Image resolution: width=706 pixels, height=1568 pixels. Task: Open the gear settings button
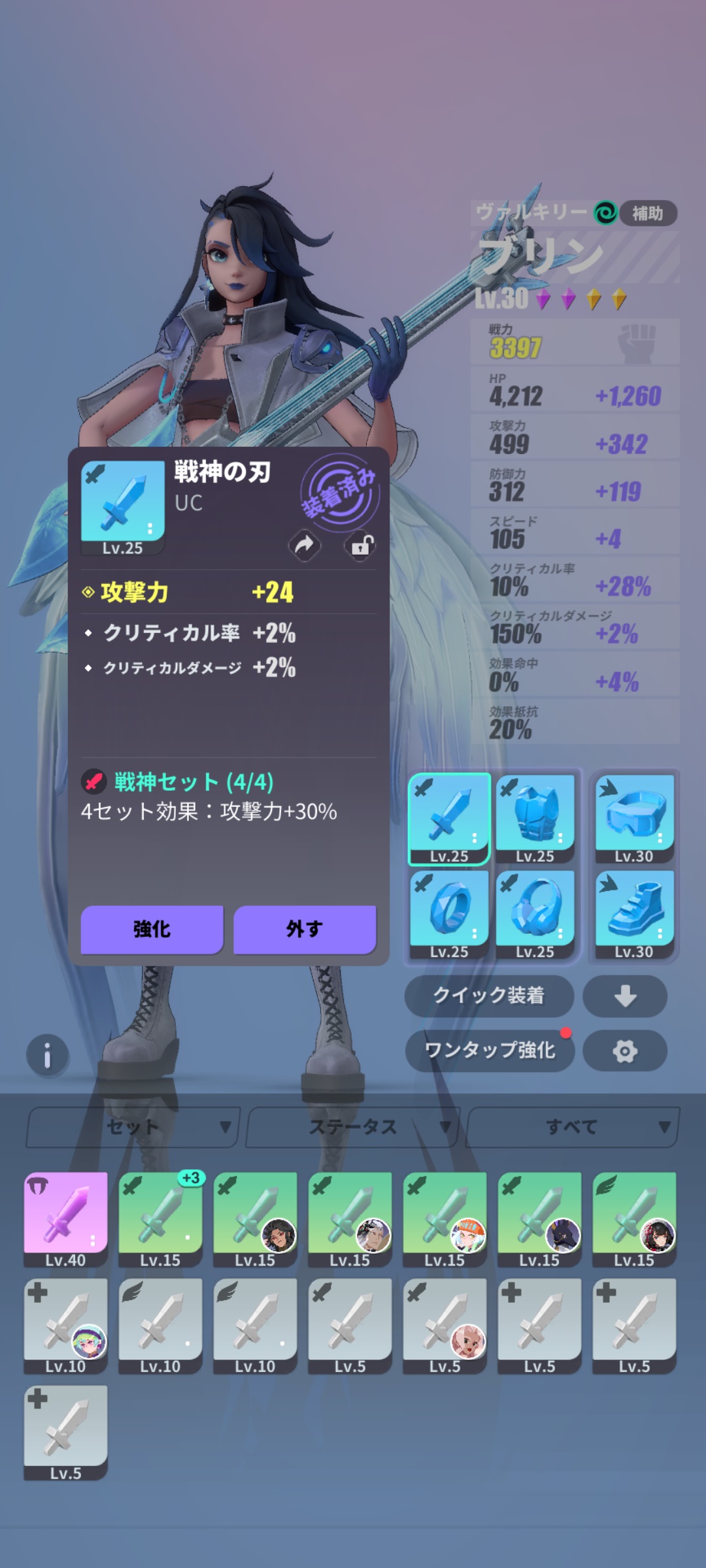point(624,1051)
